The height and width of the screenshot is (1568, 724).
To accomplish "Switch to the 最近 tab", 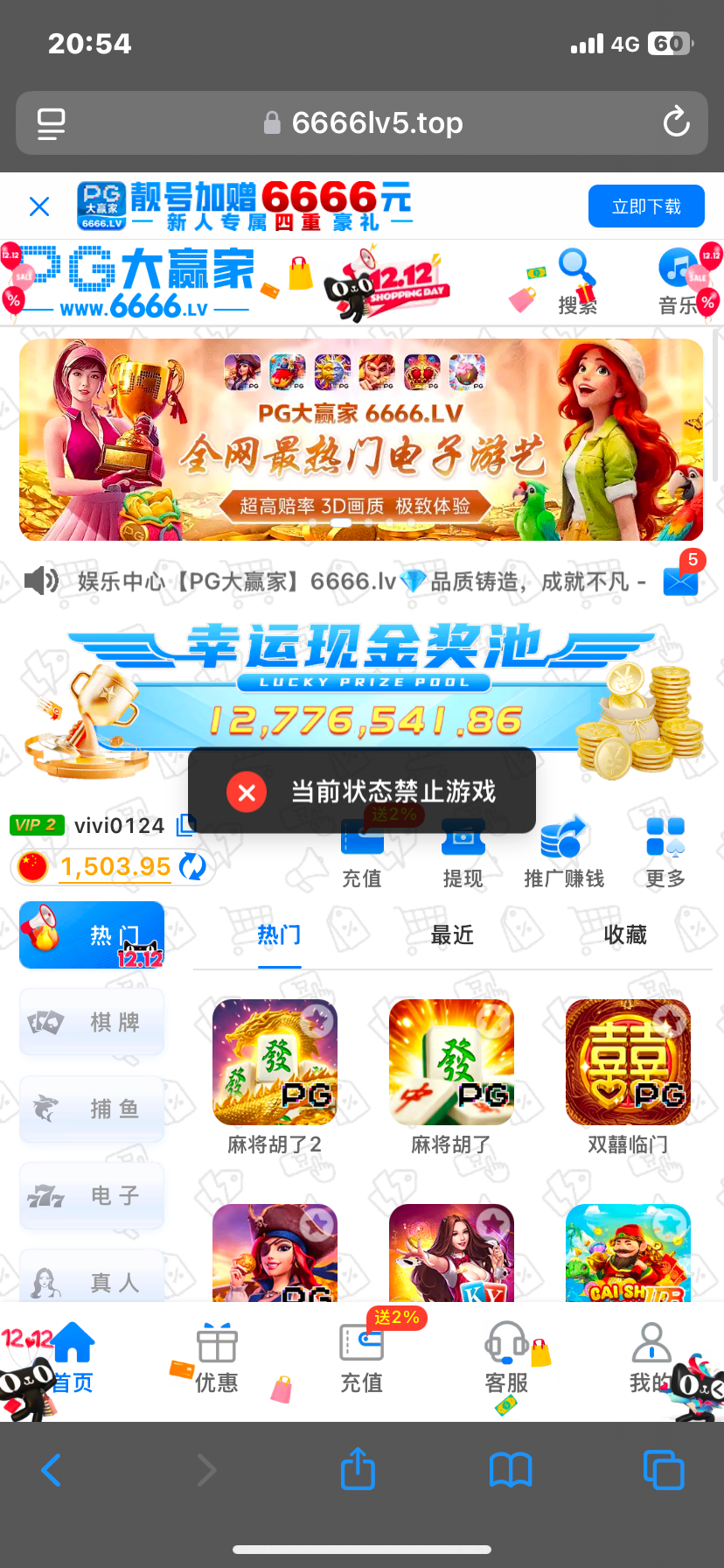I will pos(452,935).
